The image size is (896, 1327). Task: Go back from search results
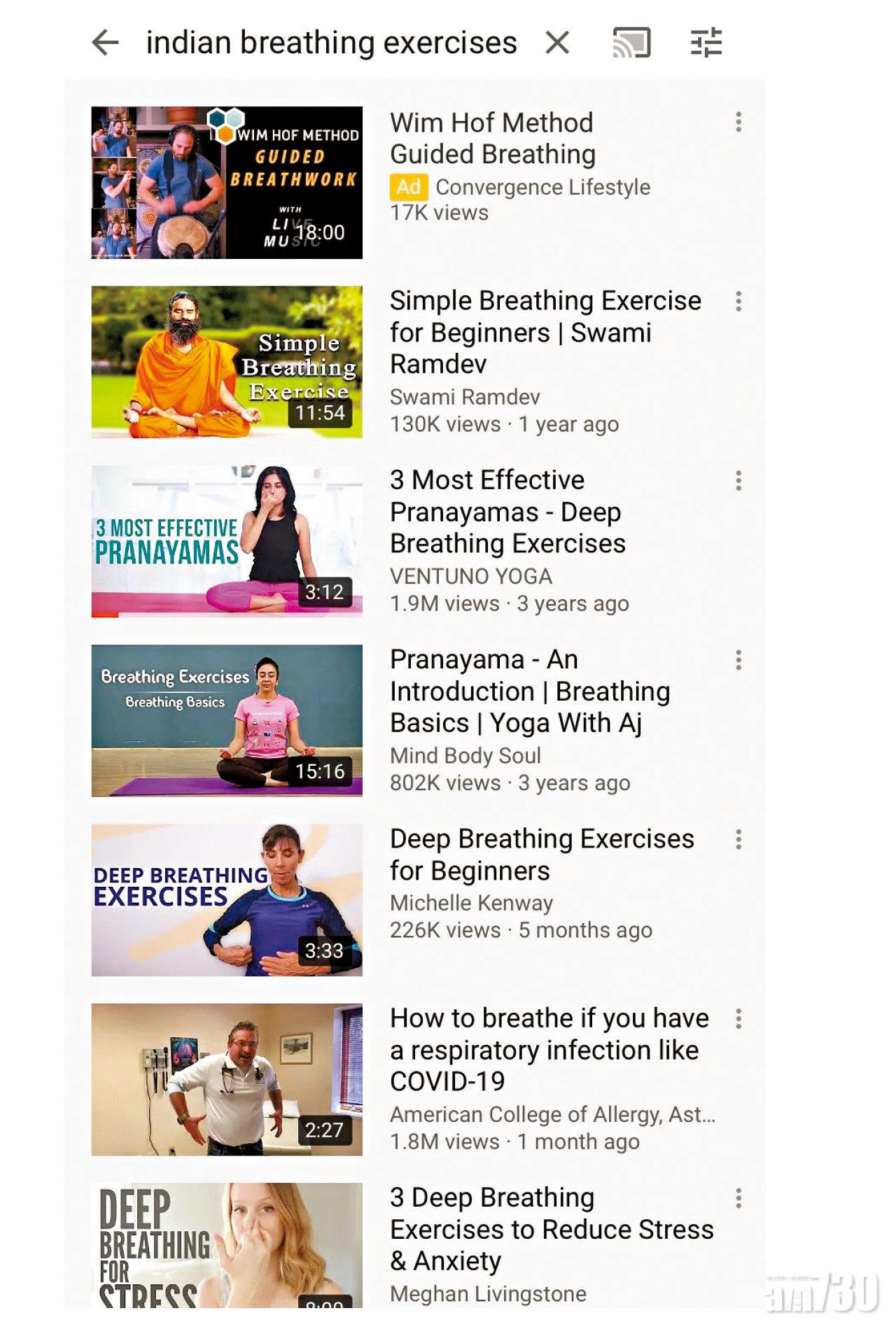tap(106, 43)
